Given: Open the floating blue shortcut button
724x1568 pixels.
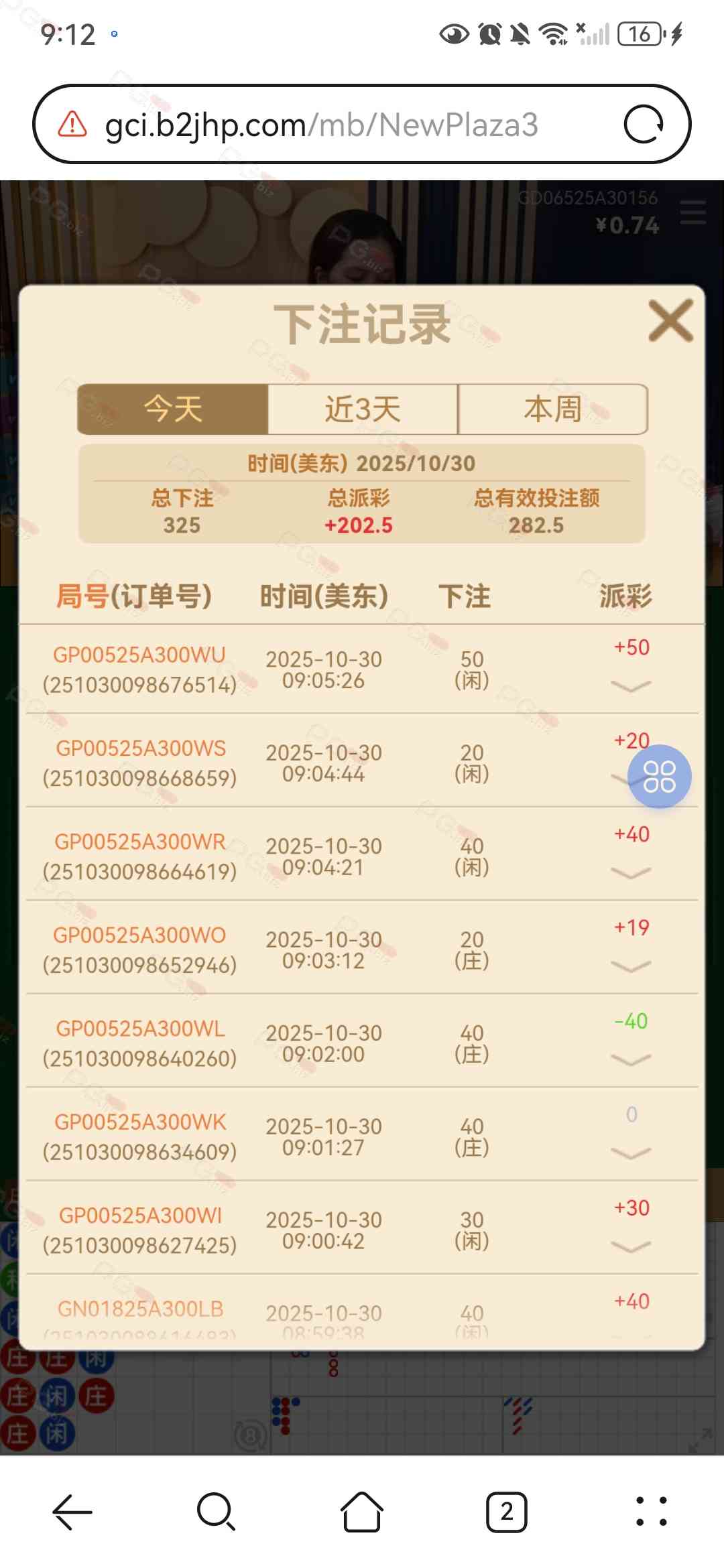Looking at the screenshot, I should pos(659,777).
